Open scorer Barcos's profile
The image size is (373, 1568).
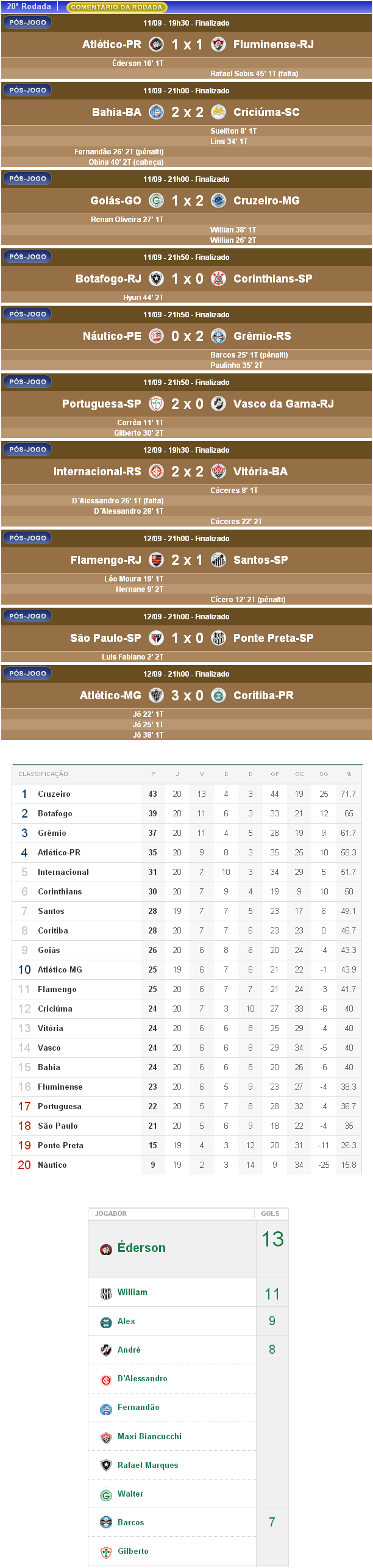pyautogui.click(x=130, y=1522)
